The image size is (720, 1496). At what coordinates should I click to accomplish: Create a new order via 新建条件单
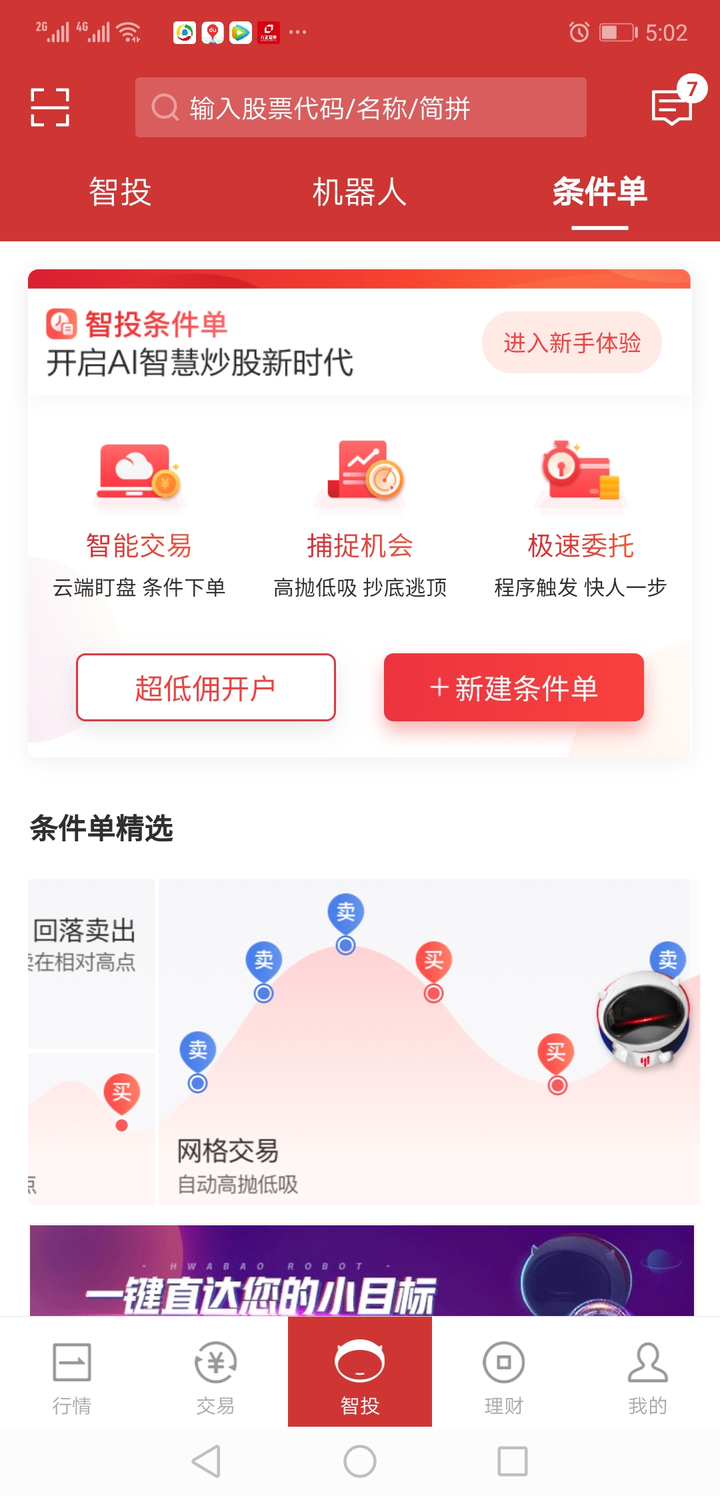513,688
